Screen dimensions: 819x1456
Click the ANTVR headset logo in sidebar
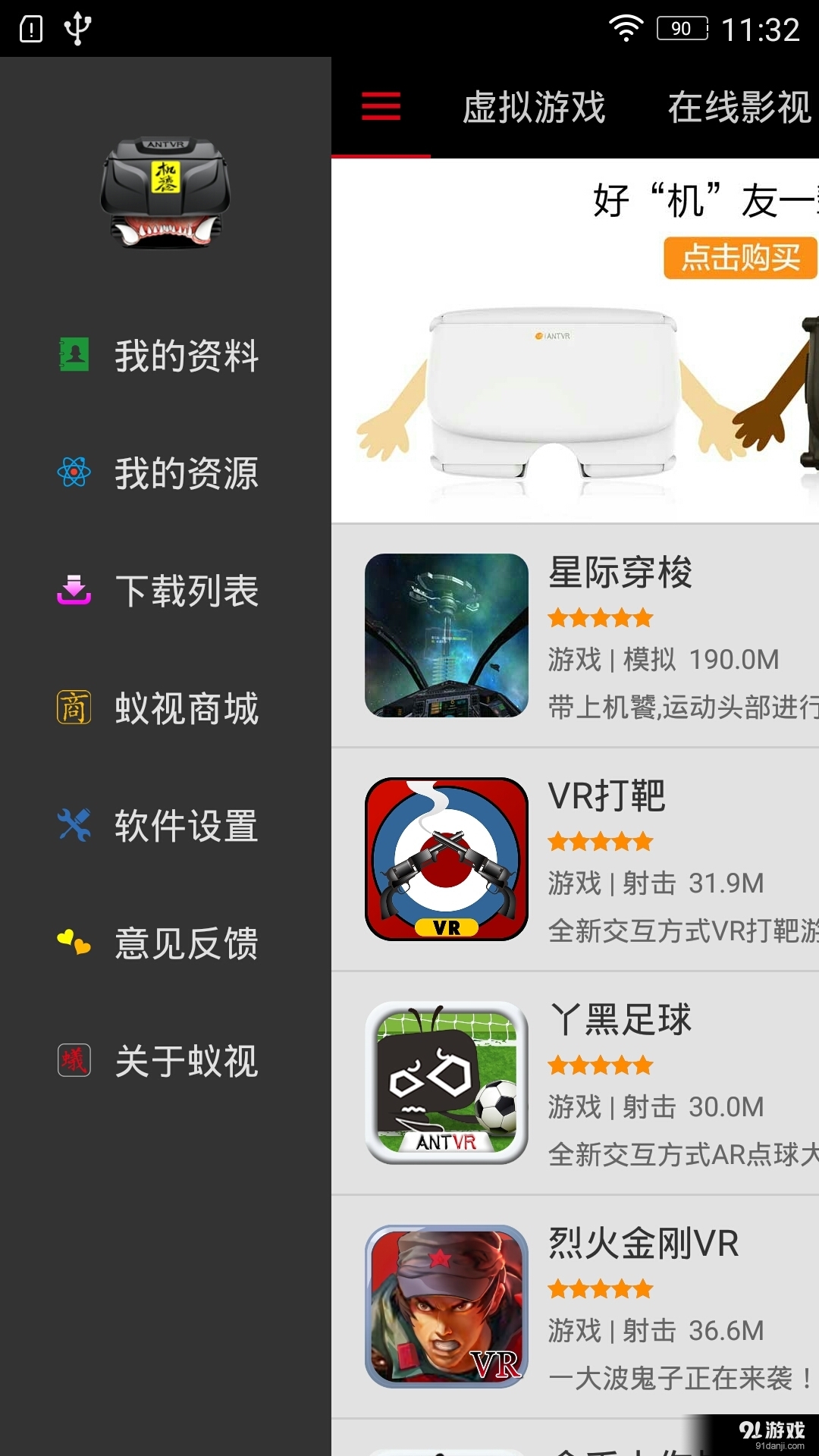point(163,190)
